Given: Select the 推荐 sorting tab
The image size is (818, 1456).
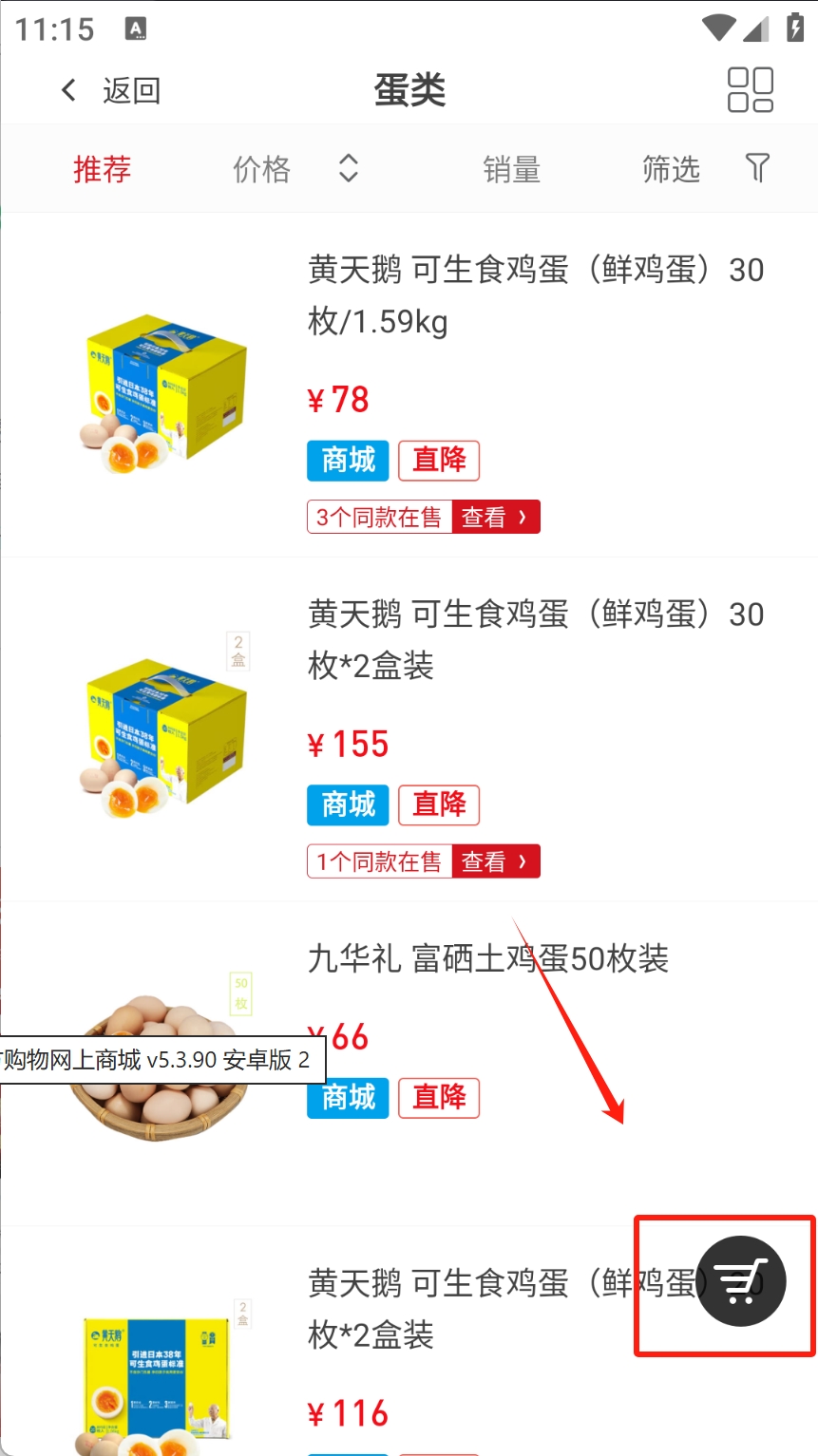Looking at the screenshot, I should click(x=103, y=169).
